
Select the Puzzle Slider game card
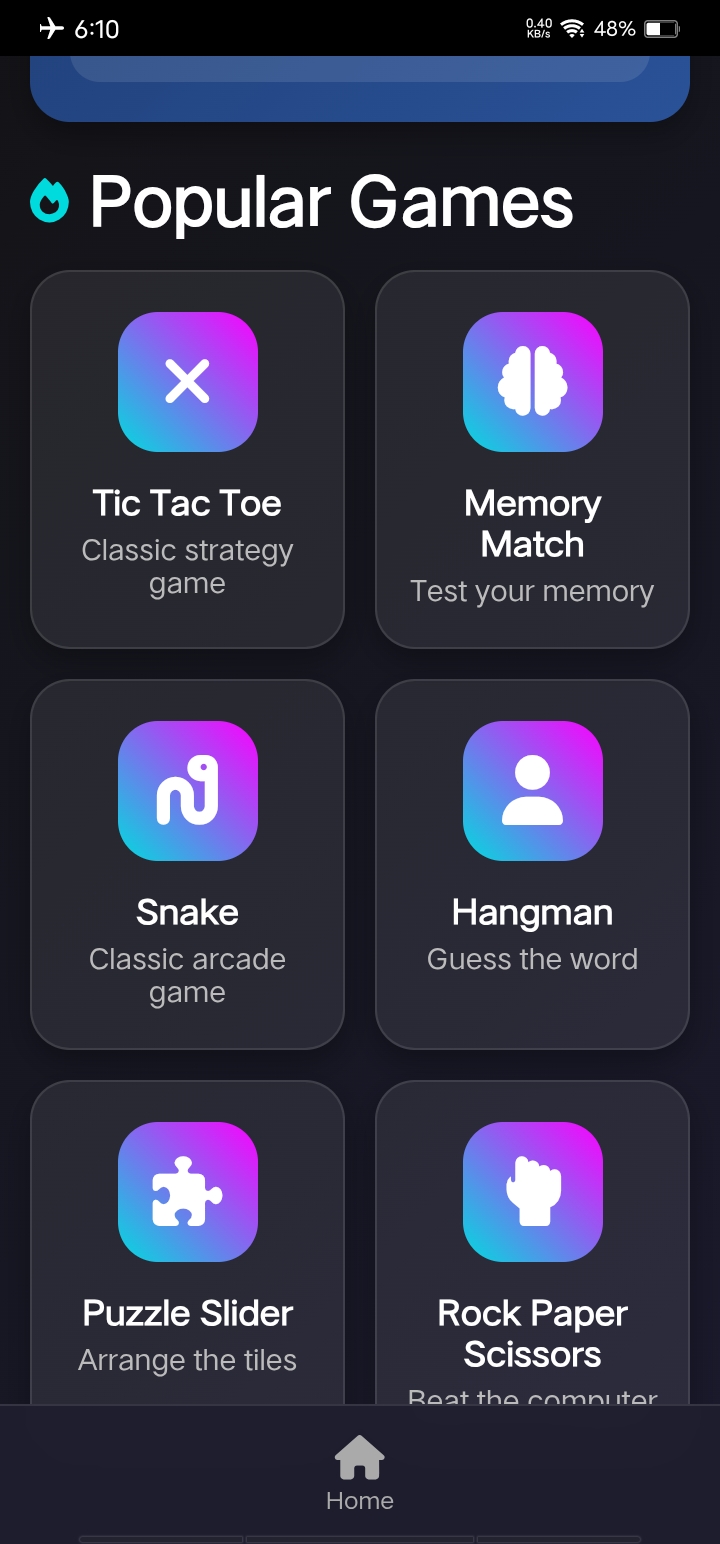pos(187,1243)
